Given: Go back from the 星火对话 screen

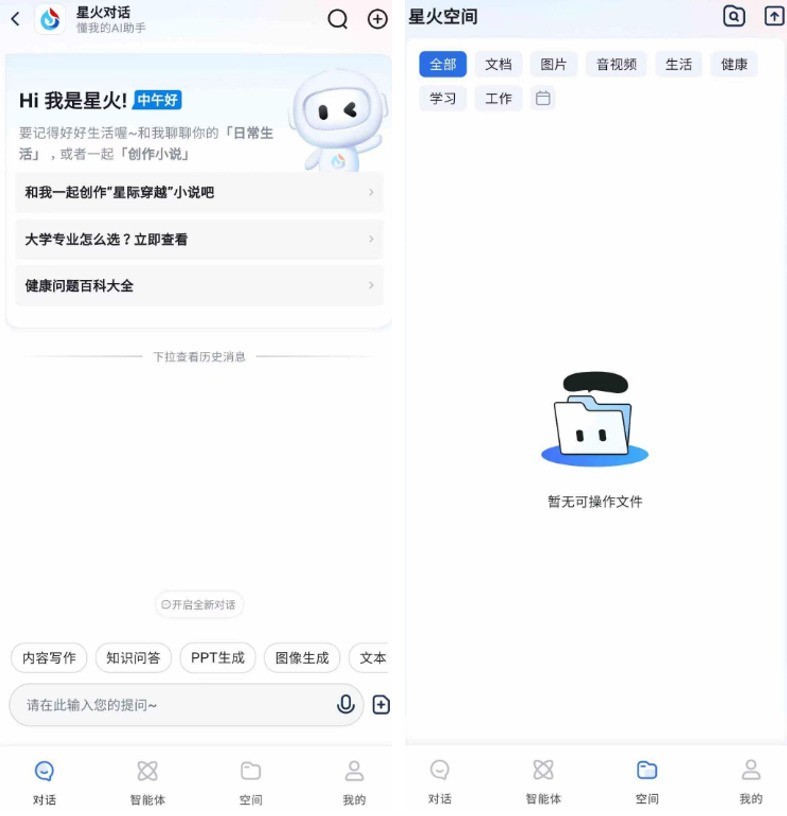Looking at the screenshot, I should click(x=15, y=19).
